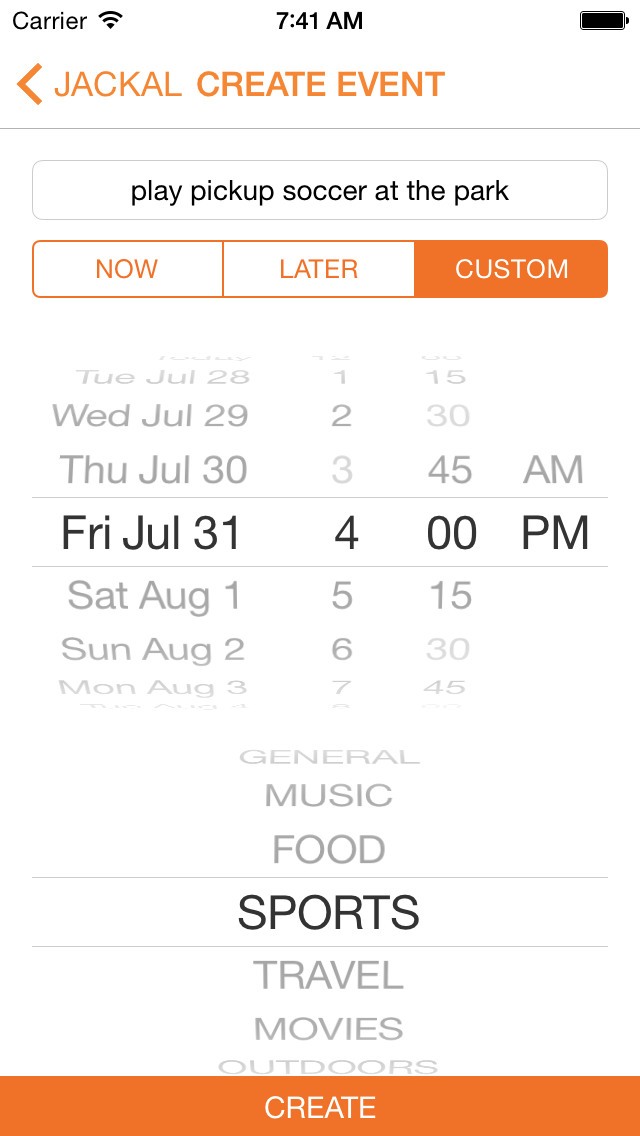Pick Wed Jul 29 in date picker

tap(150, 416)
